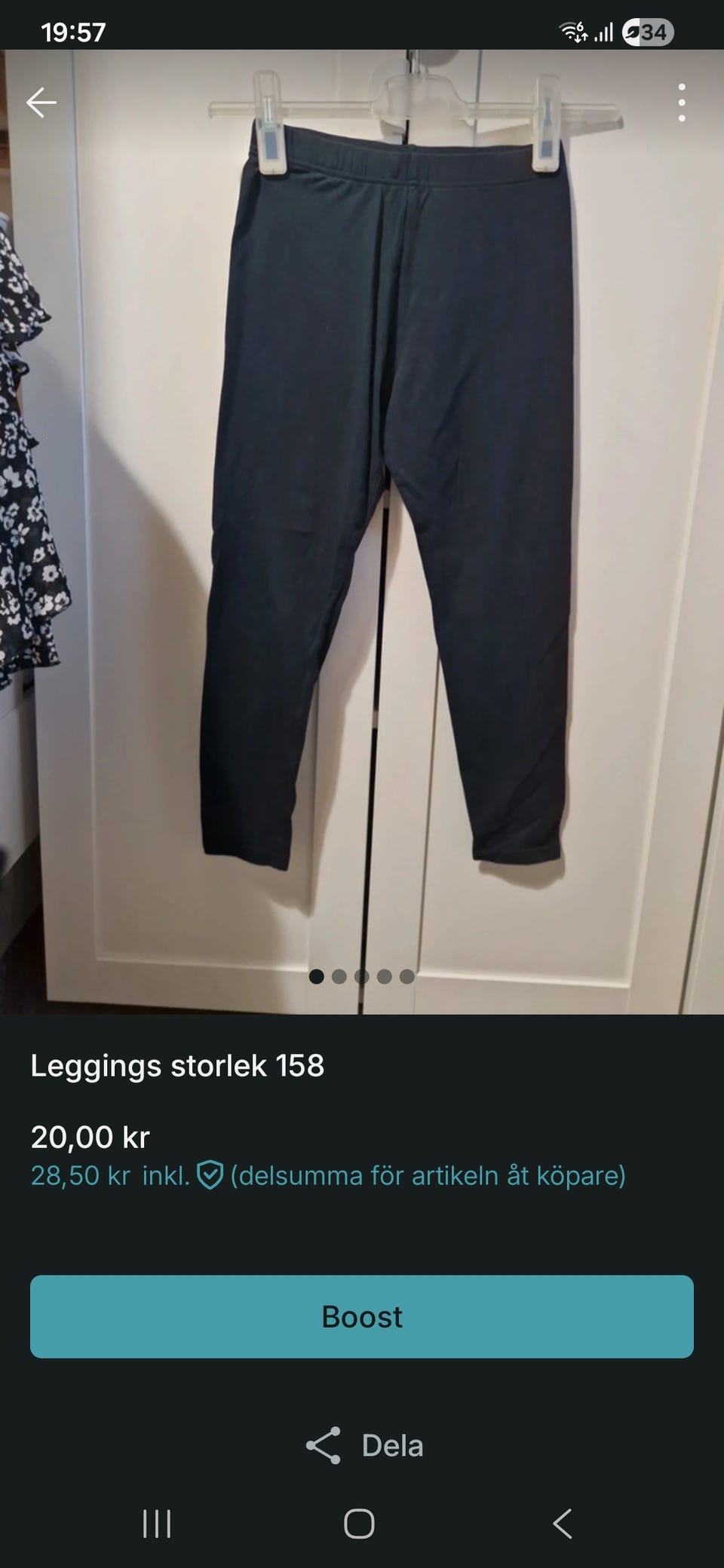Tap the Boost button
Viewport: 724px width, 1568px height.
tap(362, 1317)
